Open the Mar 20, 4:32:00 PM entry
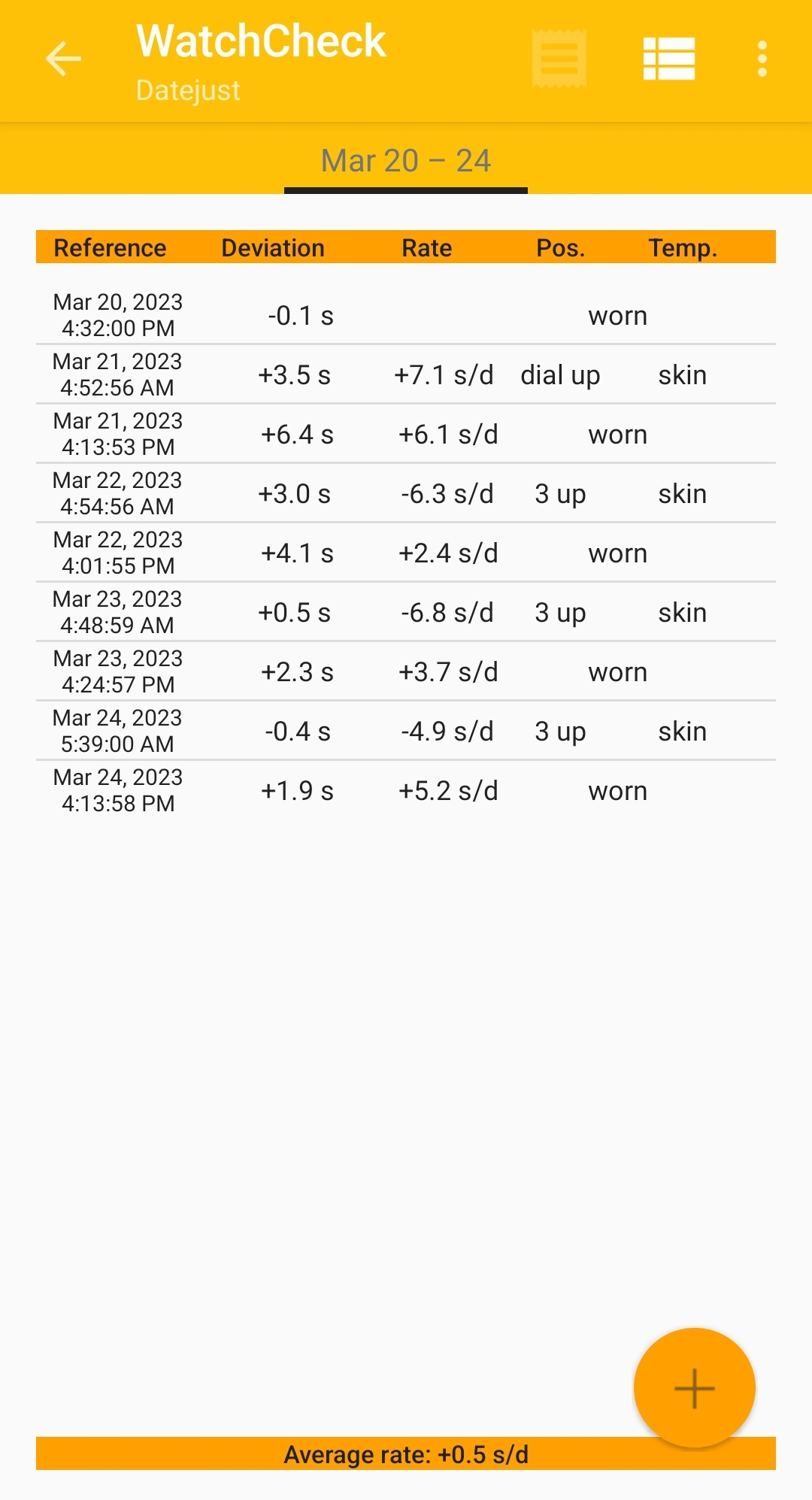Viewport: 812px width, 1500px height. click(x=406, y=316)
